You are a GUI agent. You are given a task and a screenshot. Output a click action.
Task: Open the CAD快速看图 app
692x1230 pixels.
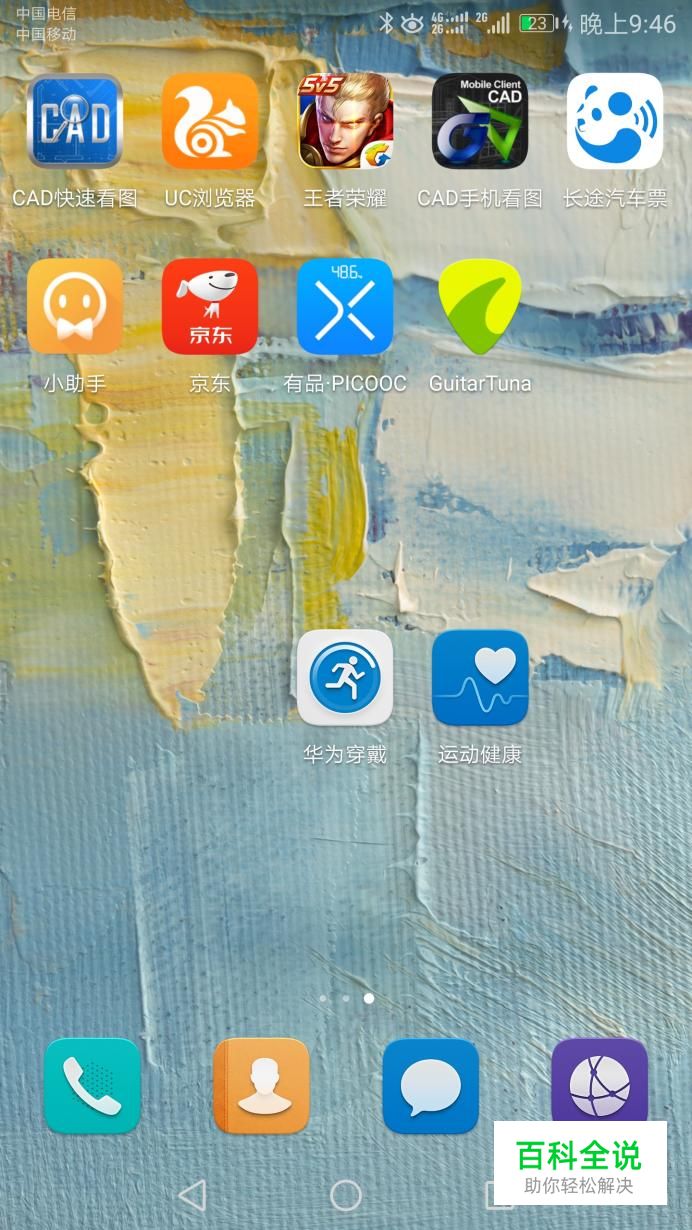75,121
